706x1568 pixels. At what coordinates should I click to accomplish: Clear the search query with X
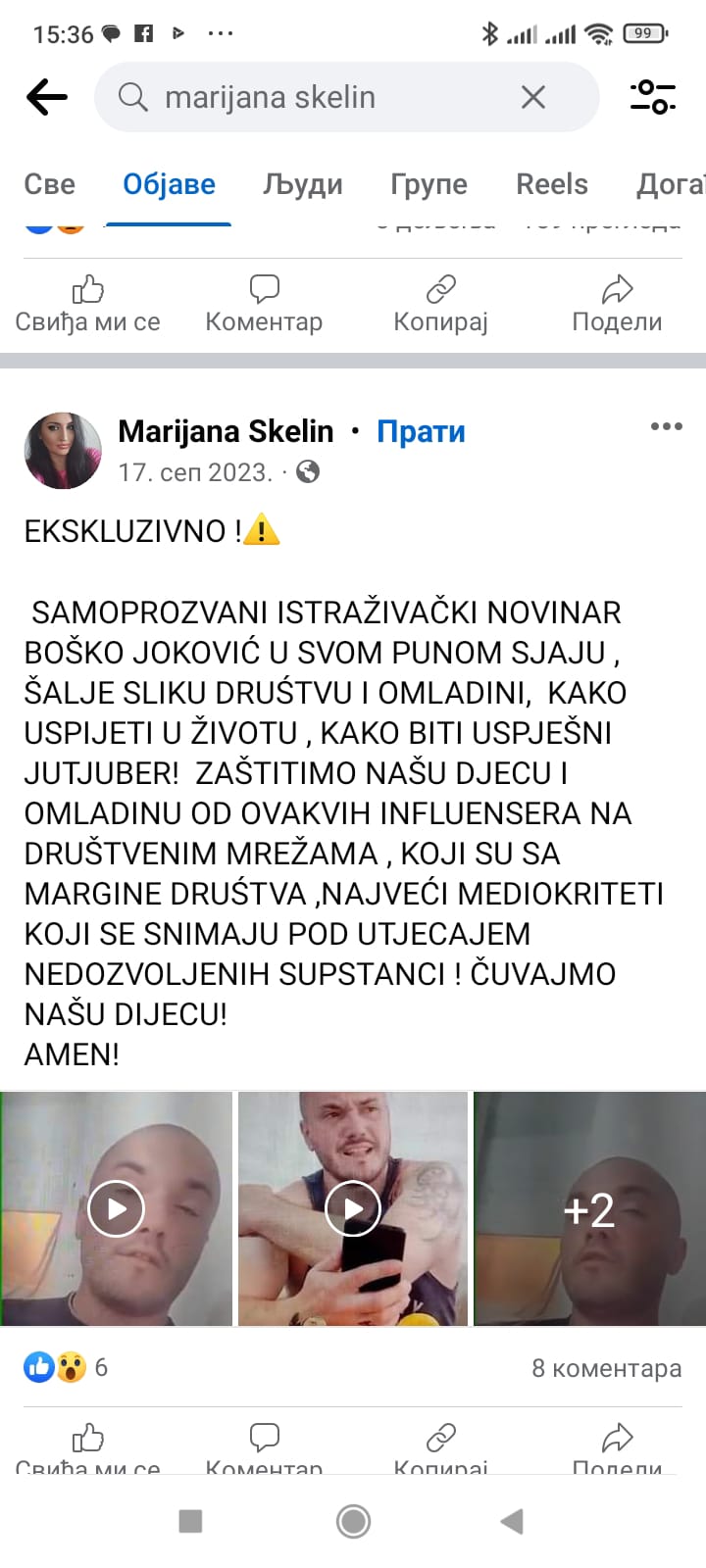[x=532, y=97]
